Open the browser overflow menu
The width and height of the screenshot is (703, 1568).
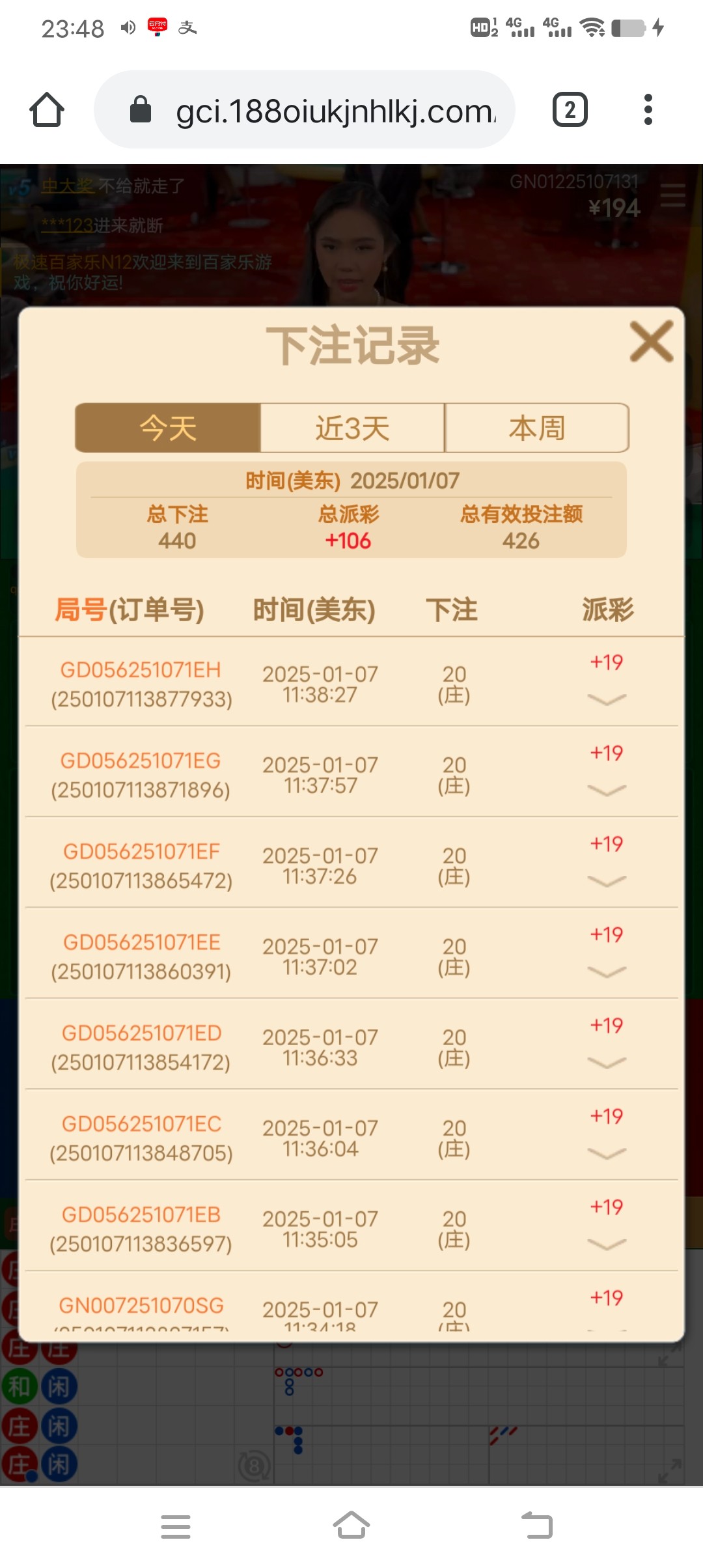[x=648, y=109]
